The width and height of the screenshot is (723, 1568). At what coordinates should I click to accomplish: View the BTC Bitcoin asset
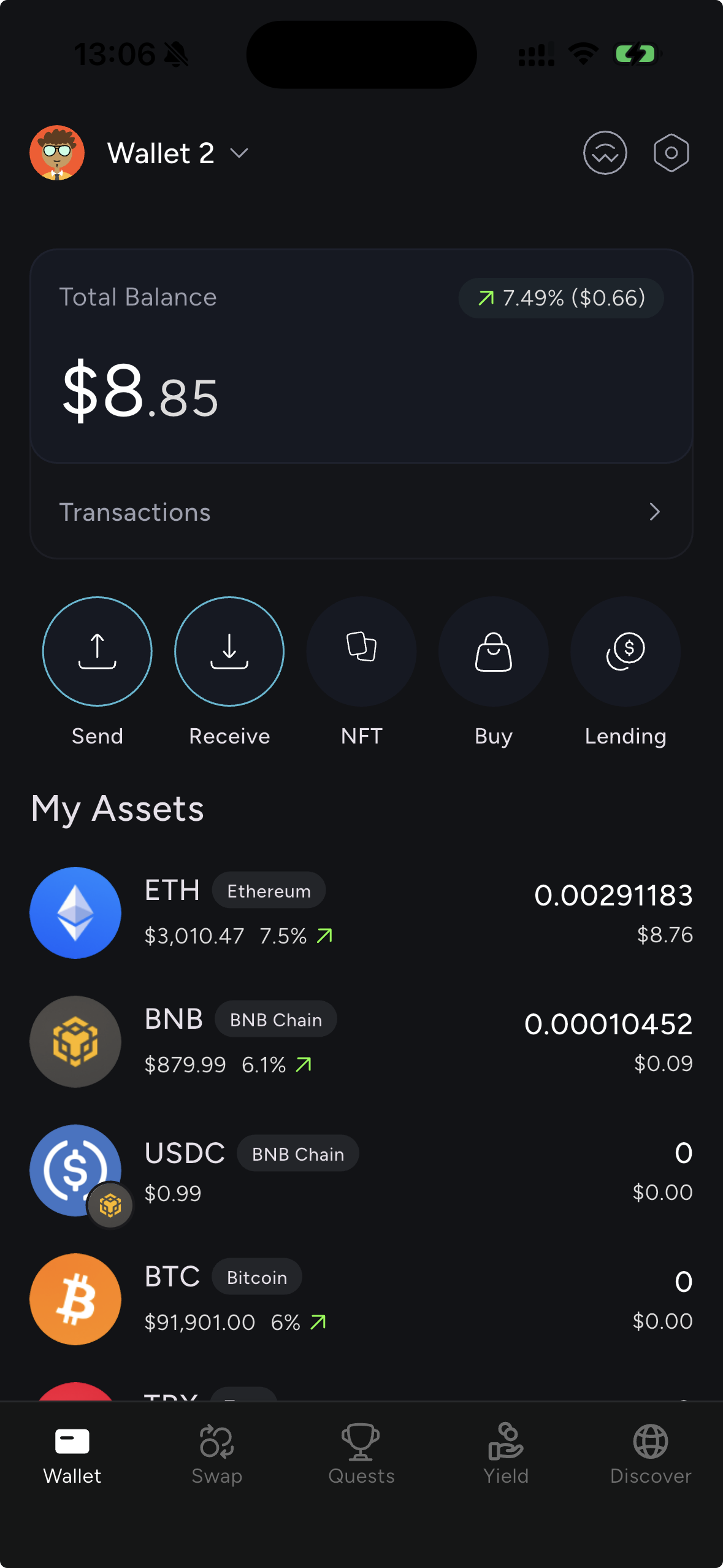[361, 1299]
